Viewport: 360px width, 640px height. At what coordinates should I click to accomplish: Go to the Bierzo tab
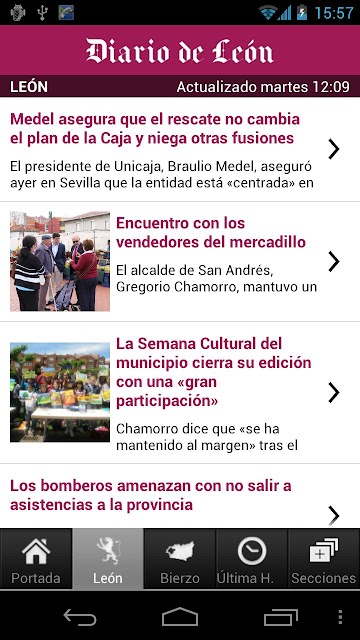click(180, 559)
